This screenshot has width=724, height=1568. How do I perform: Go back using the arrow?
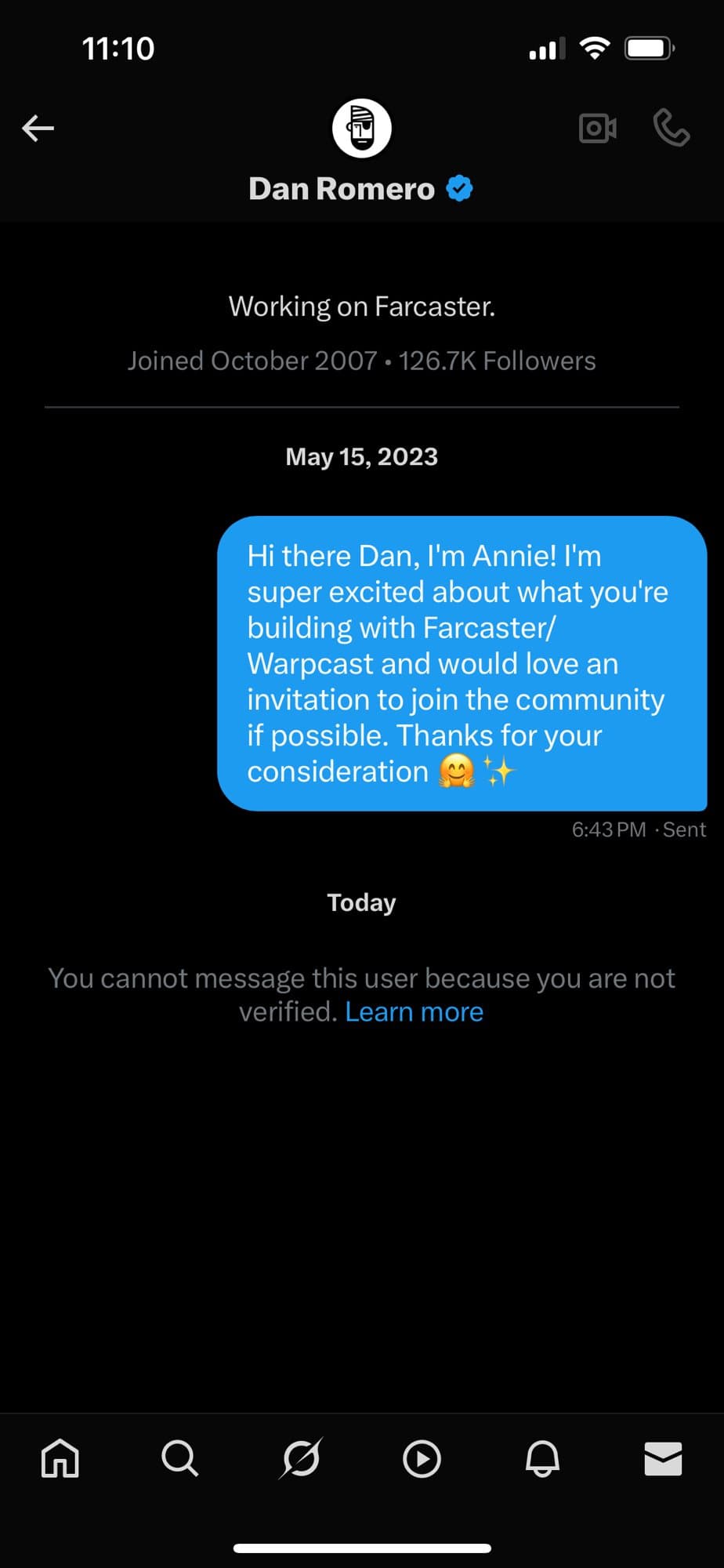(38, 128)
